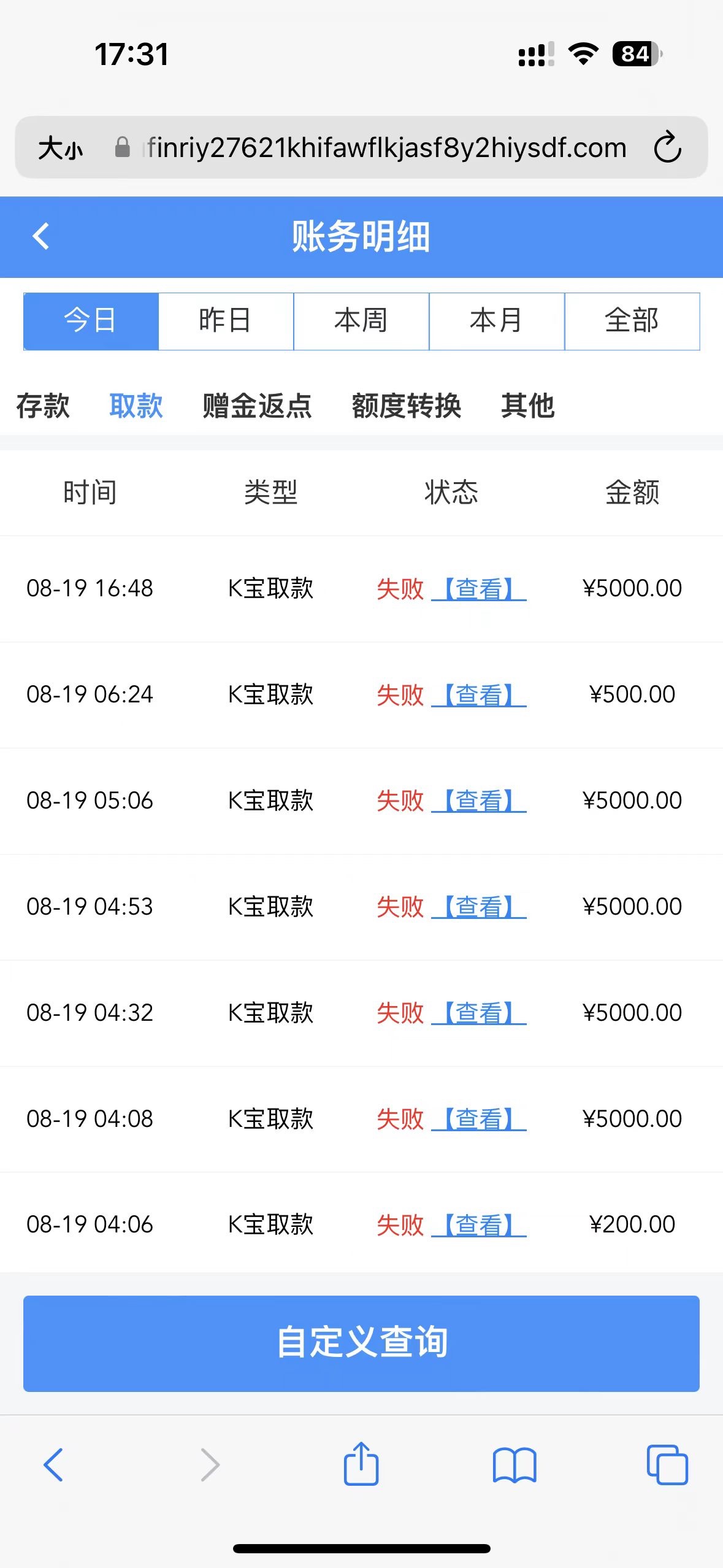Switch to the 昨日 date filter
Viewport: 723px width, 1568px height.
coord(226,321)
